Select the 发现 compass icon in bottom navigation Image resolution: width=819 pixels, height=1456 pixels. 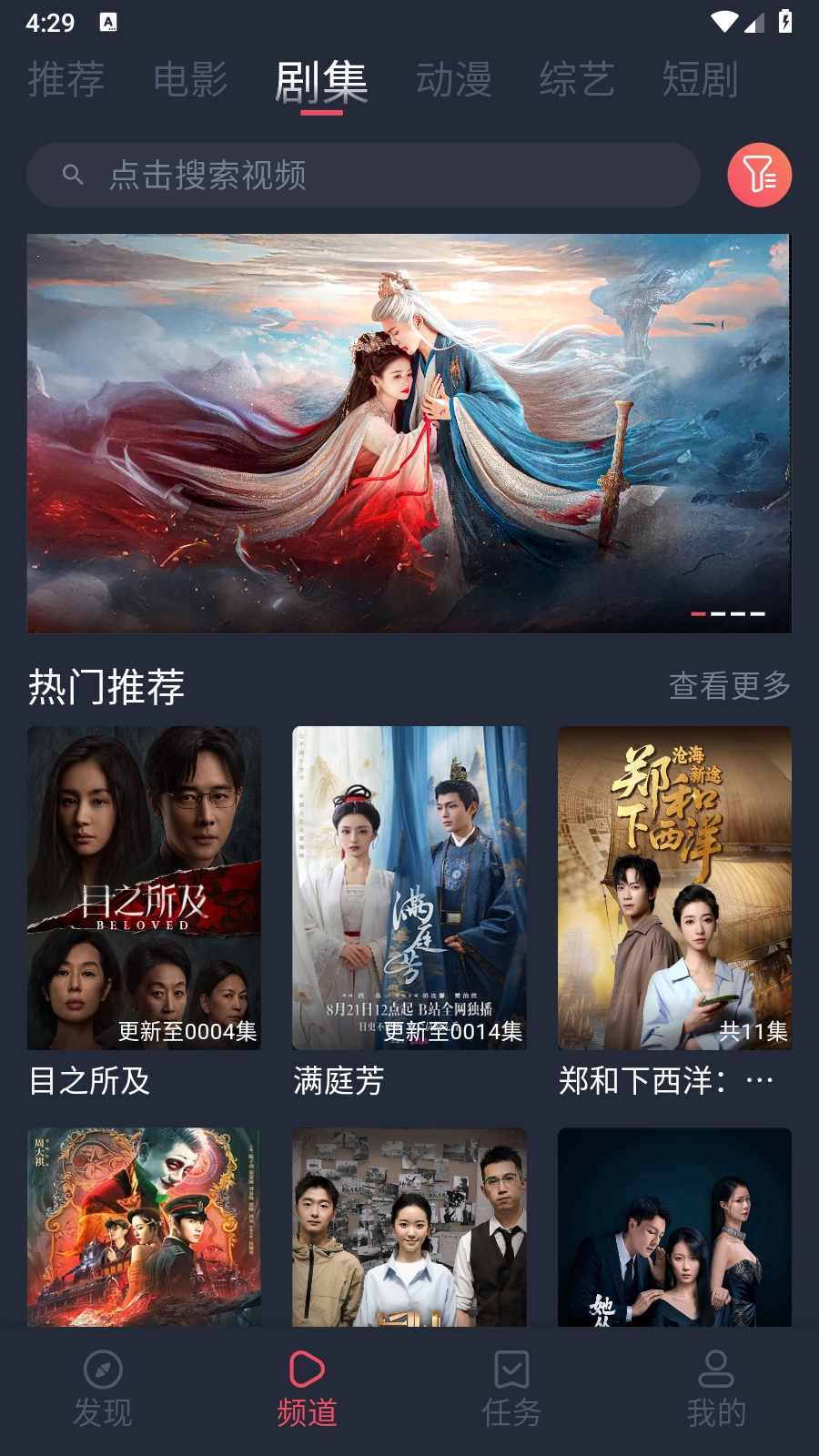point(102,1370)
